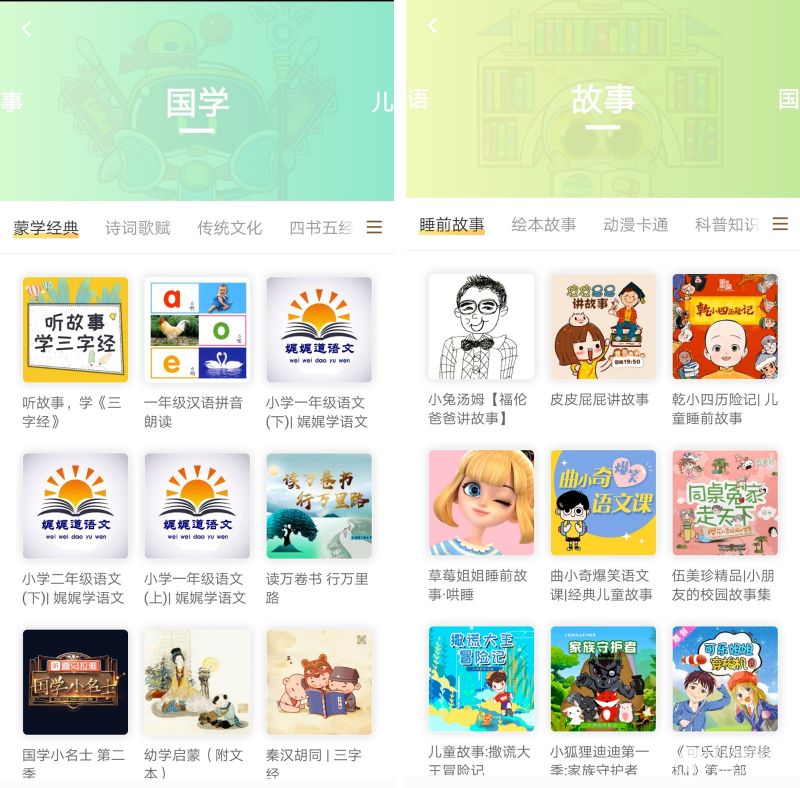This screenshot has width=800, height=788.
Task: Open 小兔汤姆 福伦爸爸讲故事 album
Action: tap(481, 327)
